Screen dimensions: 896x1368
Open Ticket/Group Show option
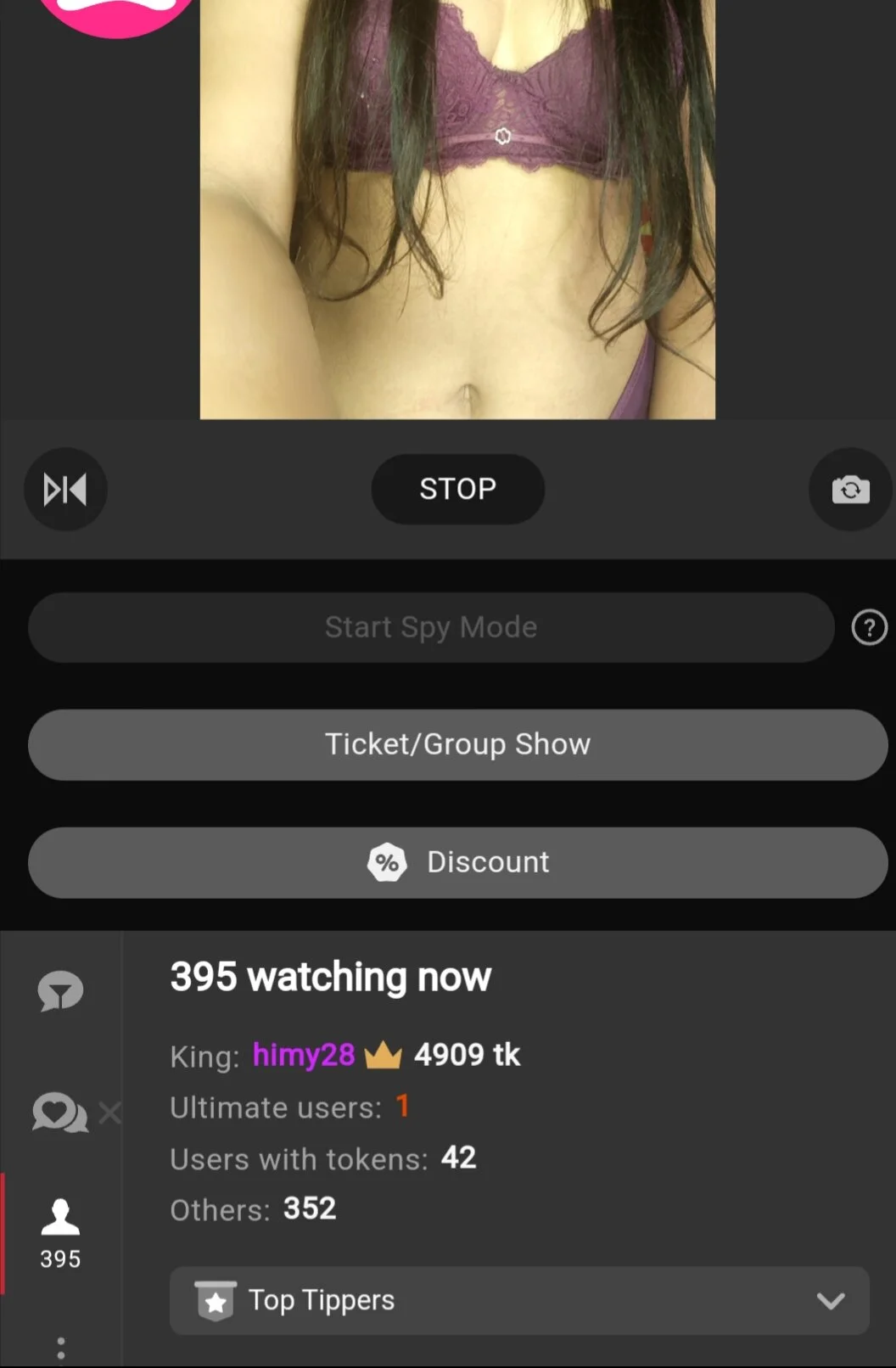click(x=457, y=744)
